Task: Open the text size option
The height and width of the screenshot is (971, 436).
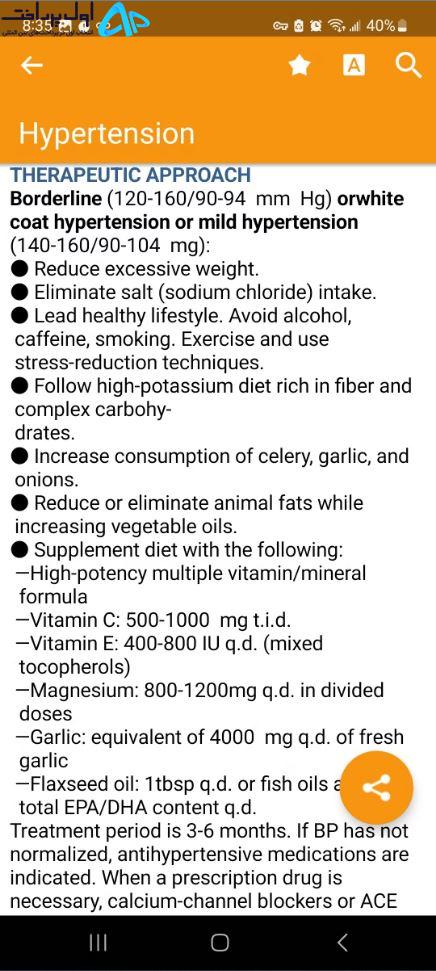Action: pos(354,65)
